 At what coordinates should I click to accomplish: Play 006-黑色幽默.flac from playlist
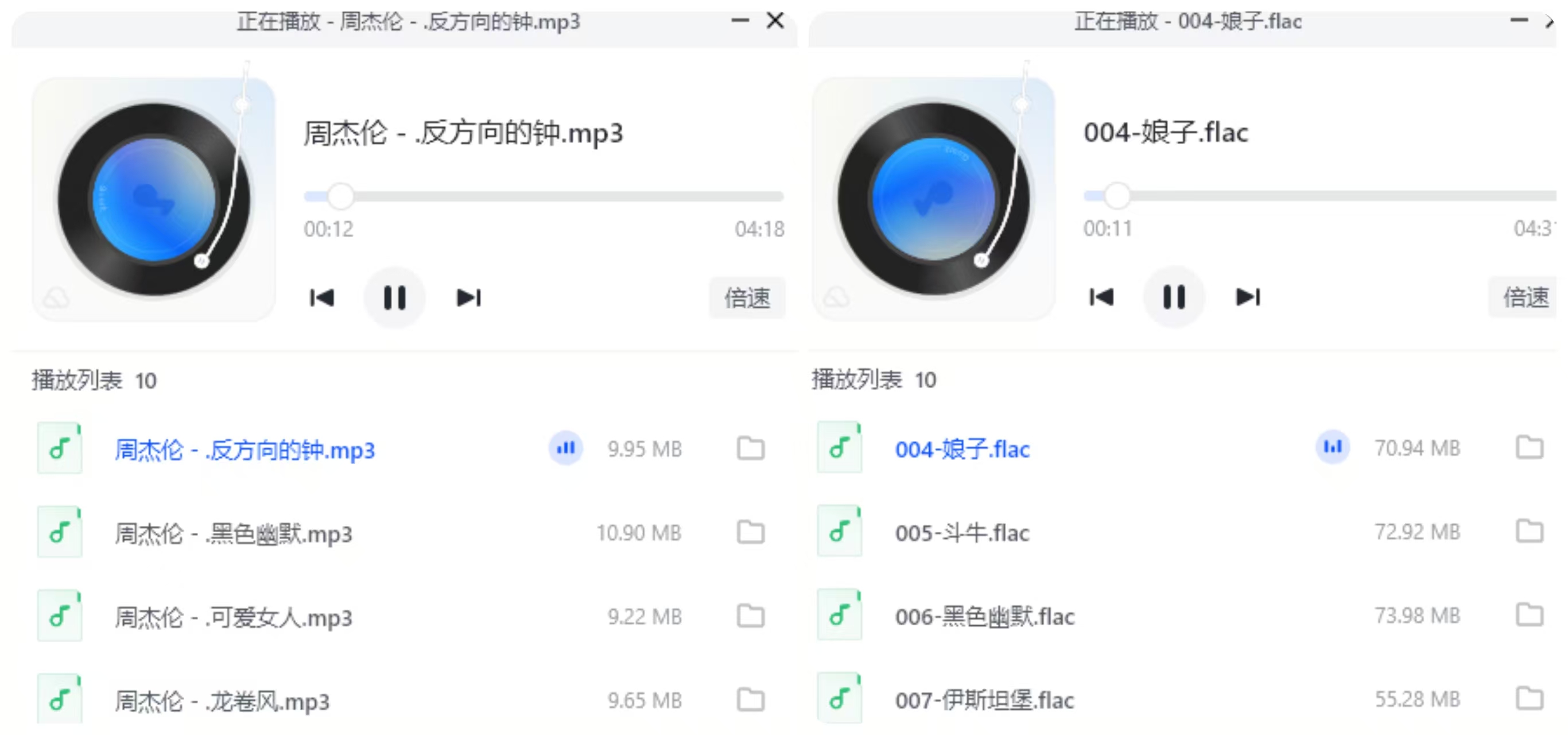pyautogui.click(x=984, y=616)
